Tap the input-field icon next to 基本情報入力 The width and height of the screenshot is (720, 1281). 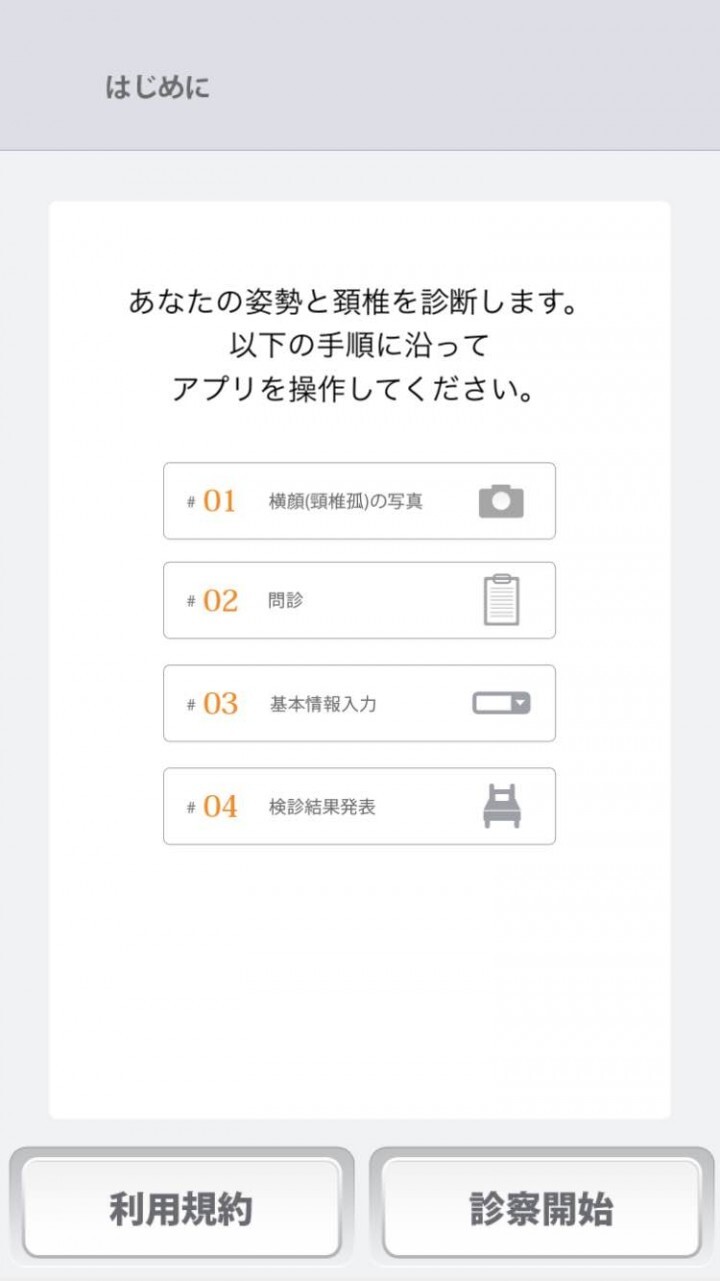coord(502,704)
